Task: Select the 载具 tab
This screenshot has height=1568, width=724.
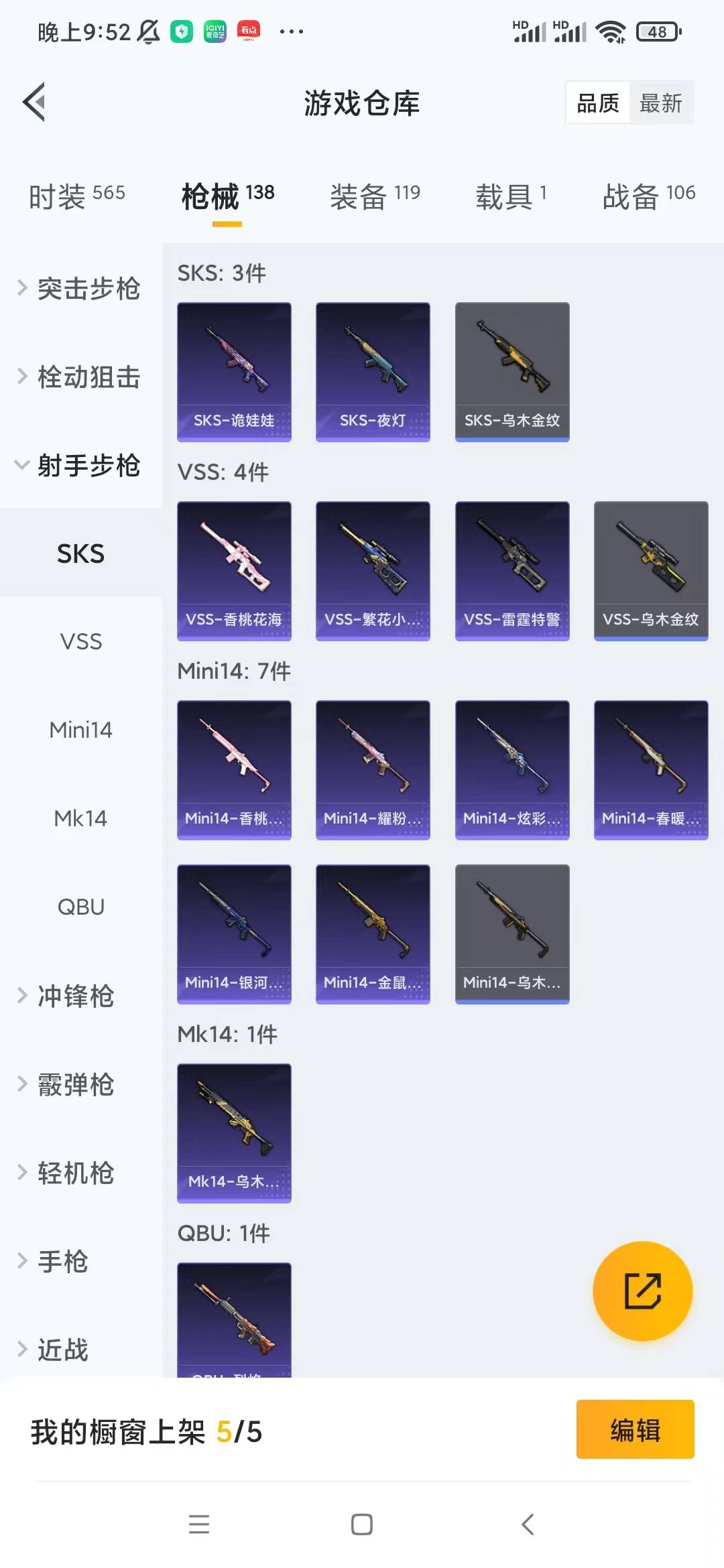Action: tap(511, 196)
